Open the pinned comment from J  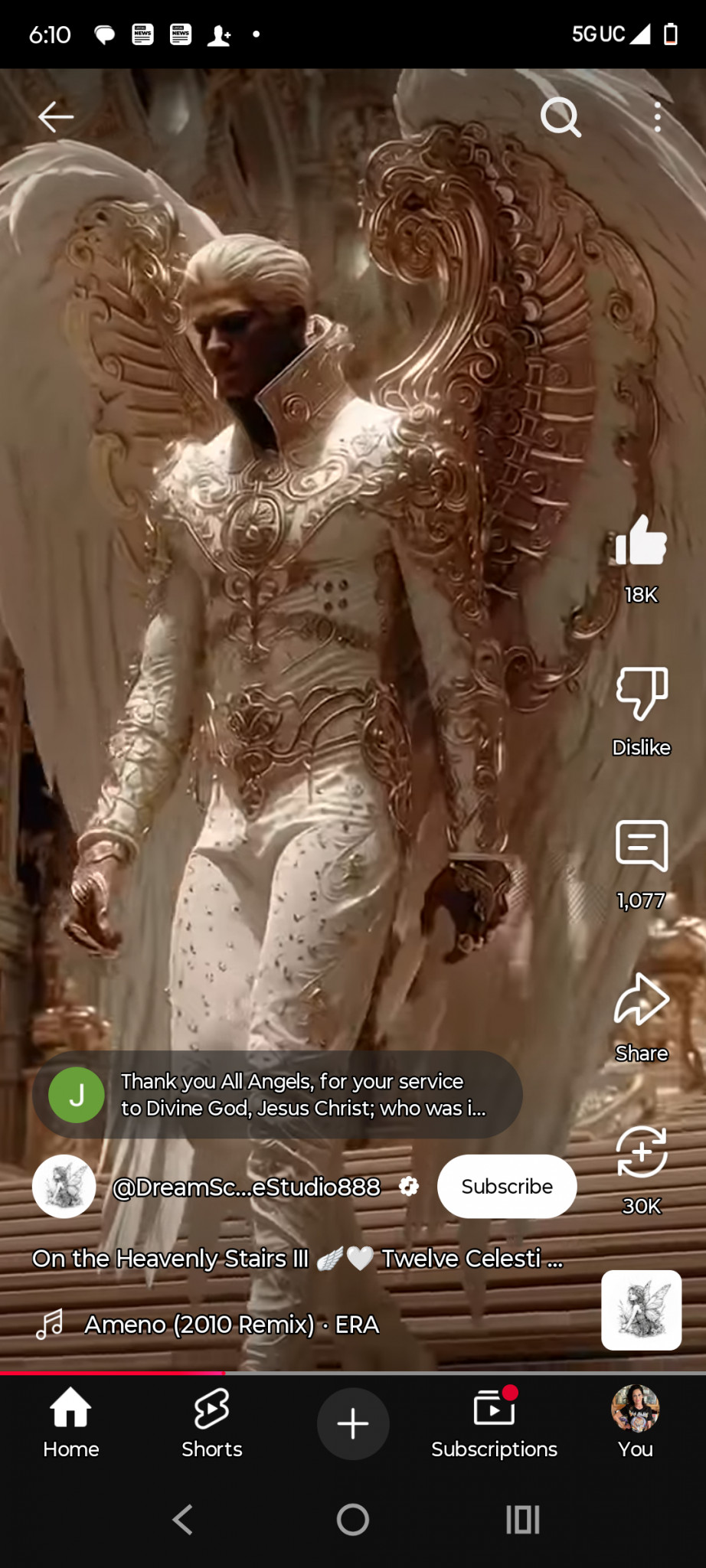coord(277,1094)
